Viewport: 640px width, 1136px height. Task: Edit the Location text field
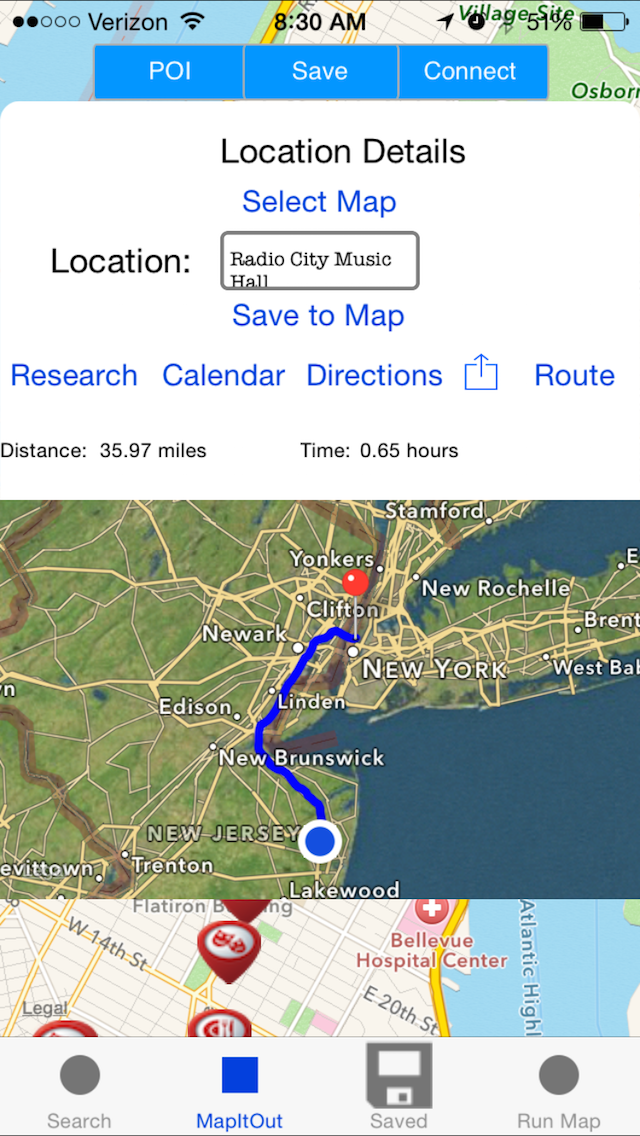(319, 261)
